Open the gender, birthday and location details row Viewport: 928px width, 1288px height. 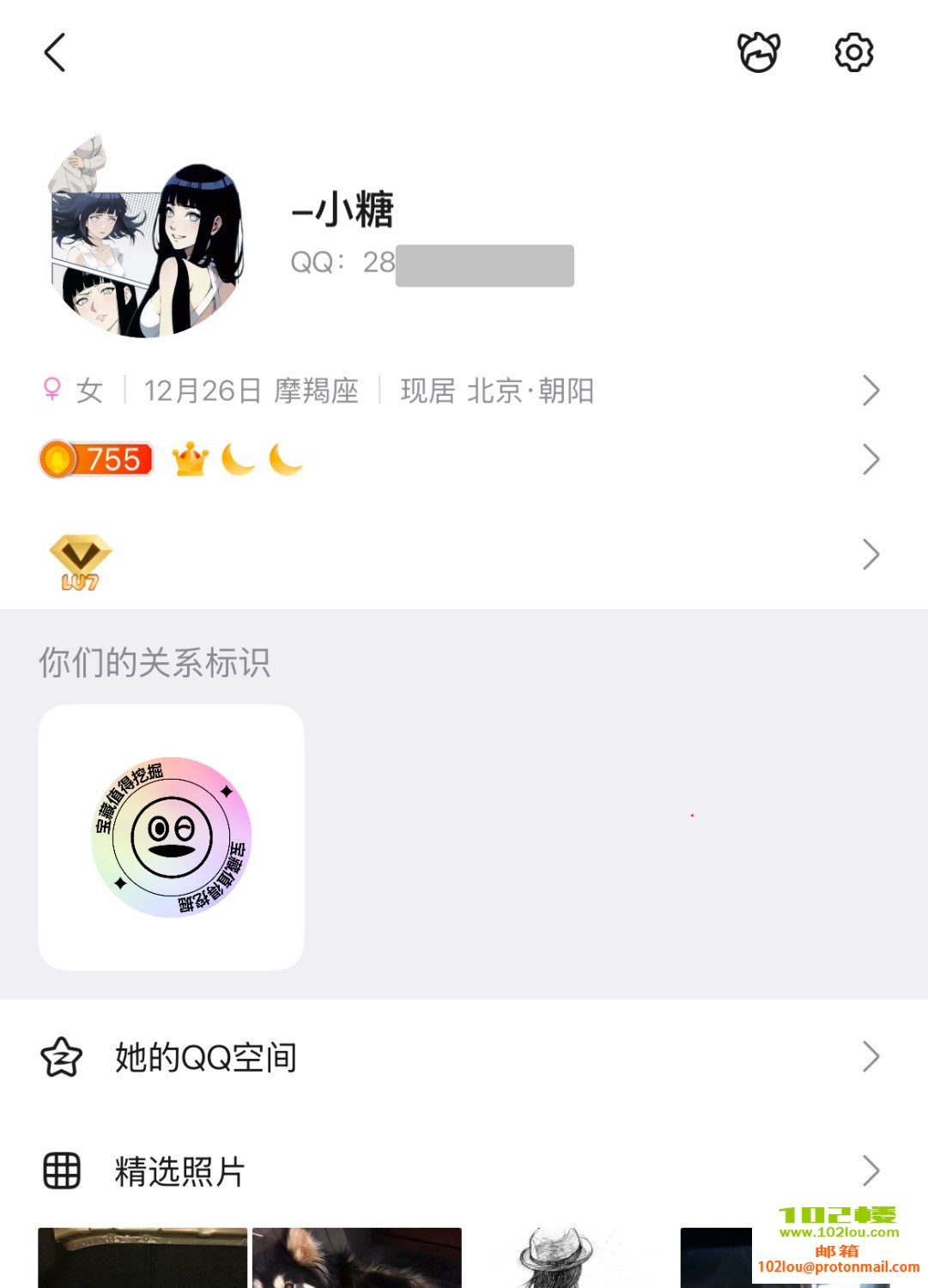pos(464,391)
